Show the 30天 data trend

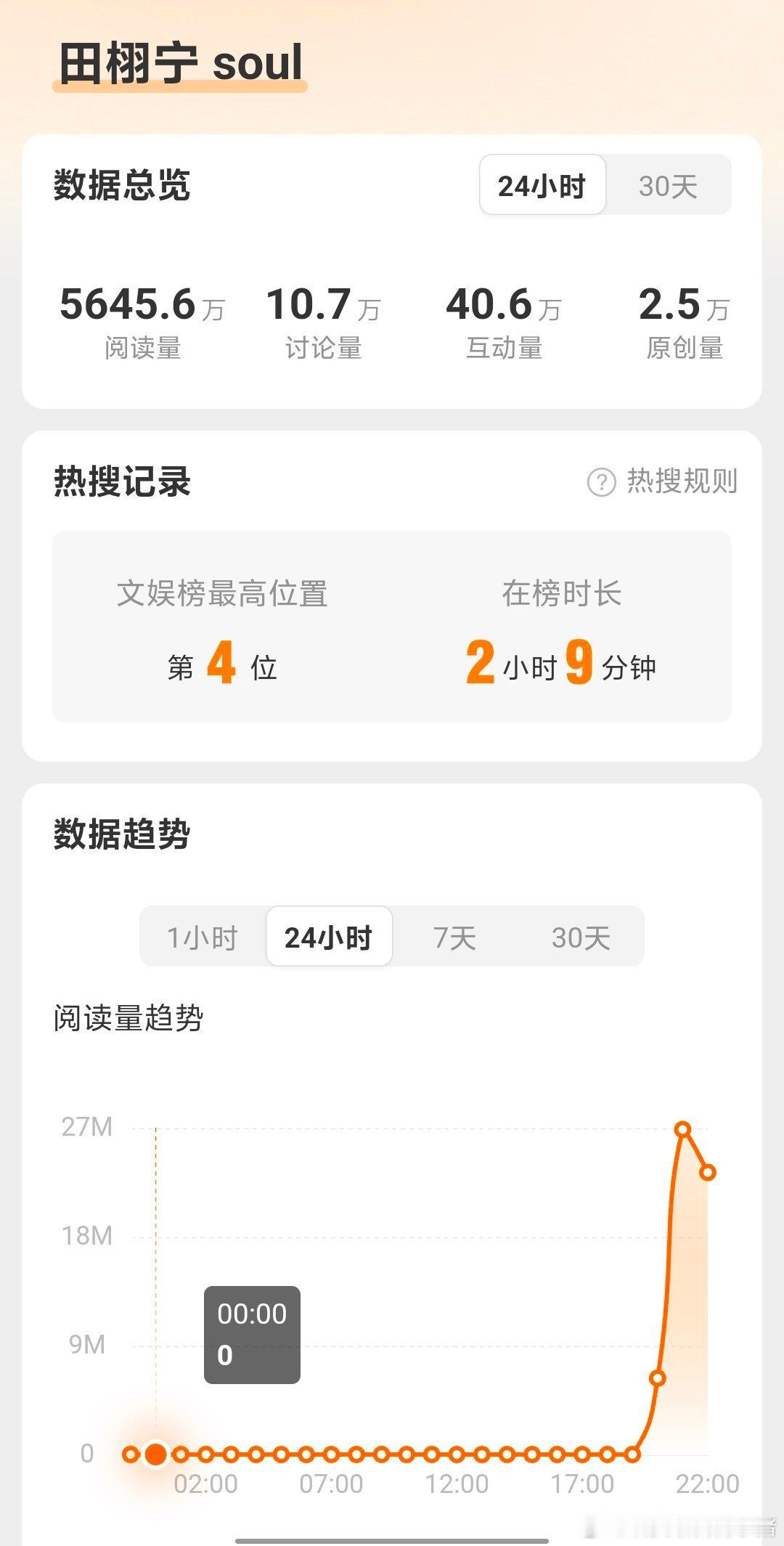(x=581, y=937)
